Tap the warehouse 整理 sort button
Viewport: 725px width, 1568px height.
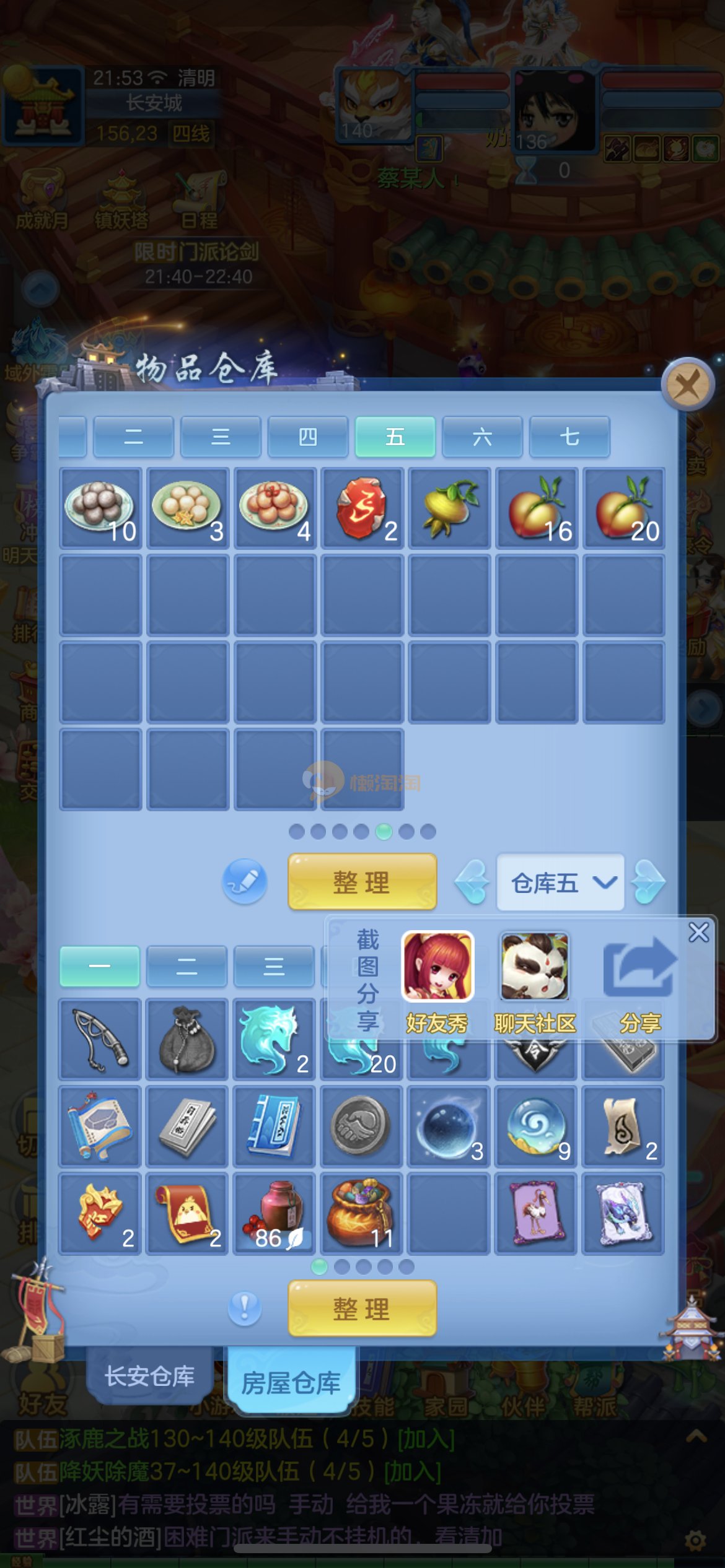(x=362, y=882)
